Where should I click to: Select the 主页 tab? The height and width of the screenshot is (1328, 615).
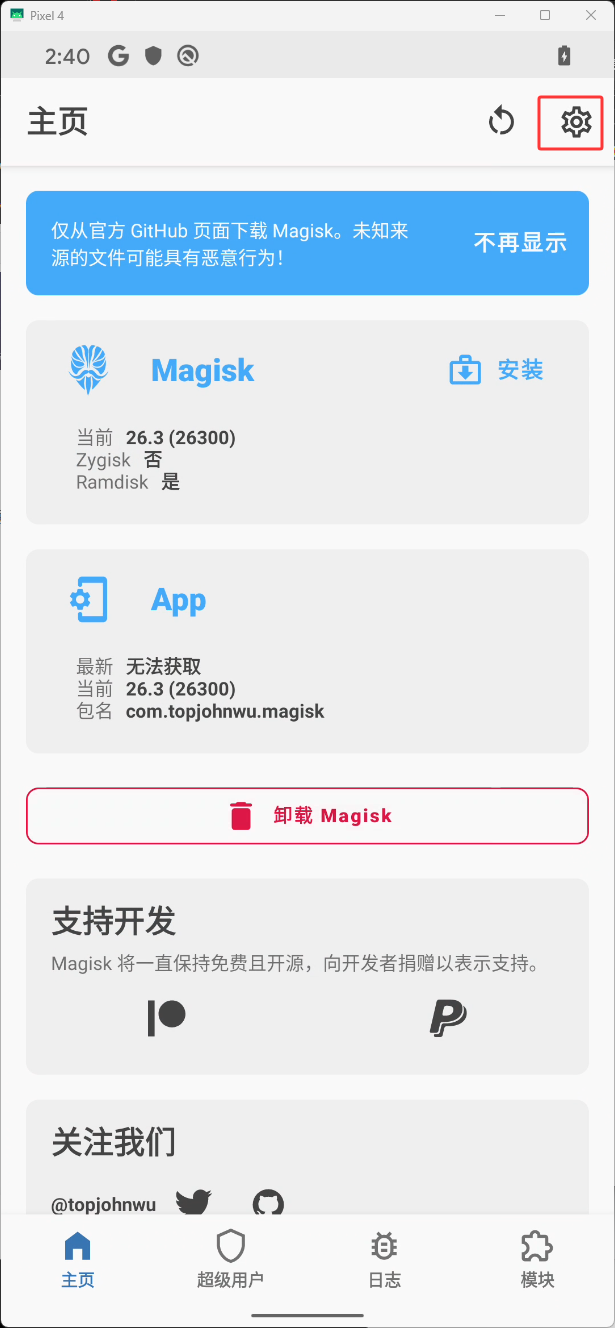(77, 1259)
